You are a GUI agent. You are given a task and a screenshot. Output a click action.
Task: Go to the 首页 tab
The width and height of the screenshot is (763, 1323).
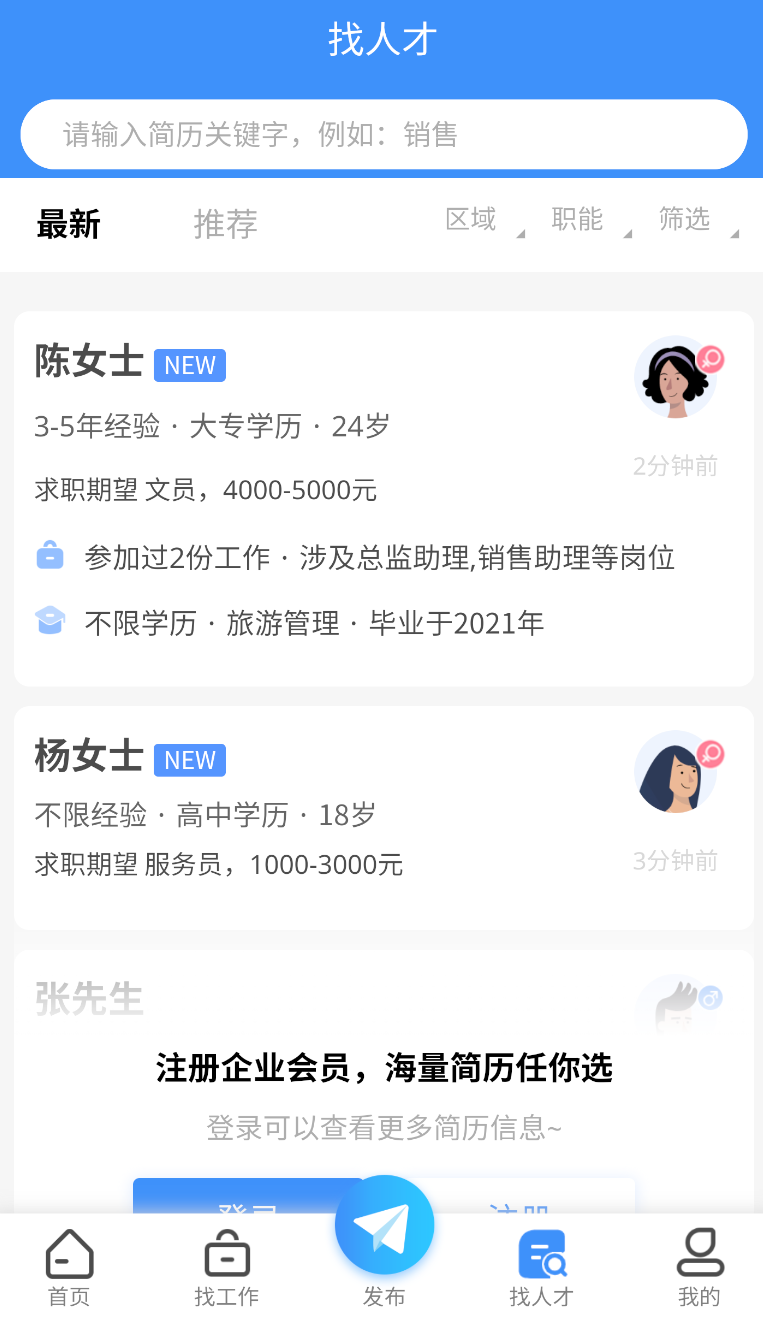point(69,1268)
